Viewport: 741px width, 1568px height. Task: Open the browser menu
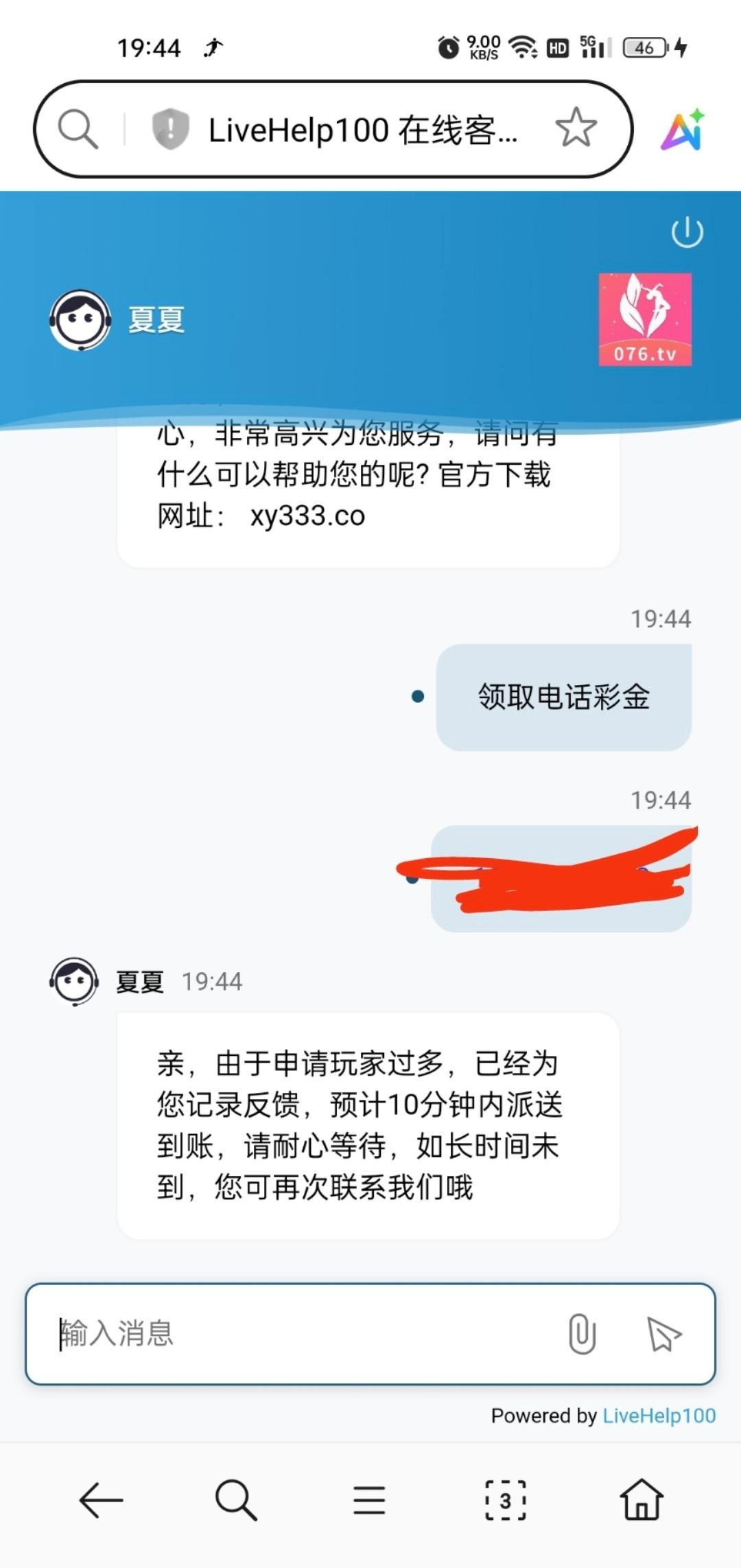369,1500
